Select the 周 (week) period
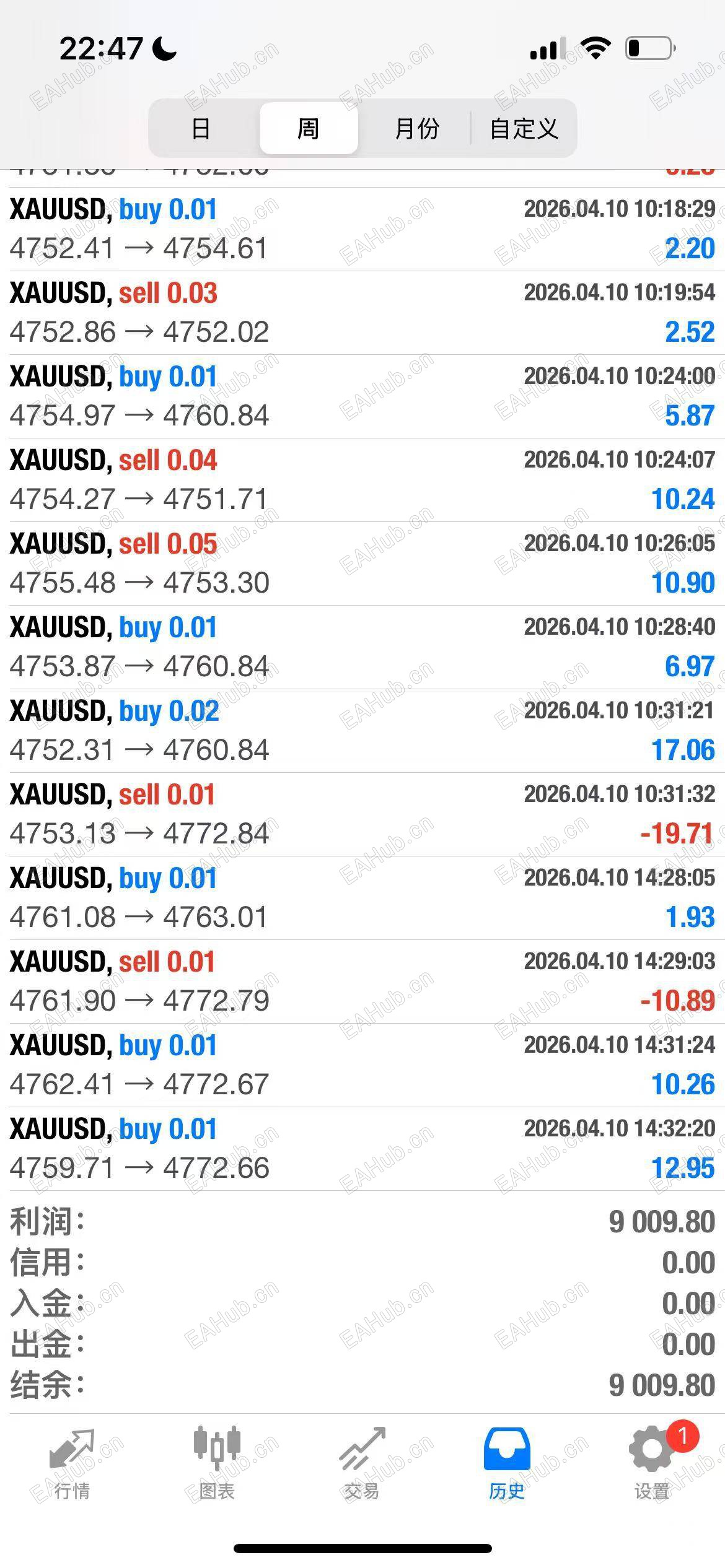Image resolution: width=725 pixels, height=1568 pixels. click(308, 129)
